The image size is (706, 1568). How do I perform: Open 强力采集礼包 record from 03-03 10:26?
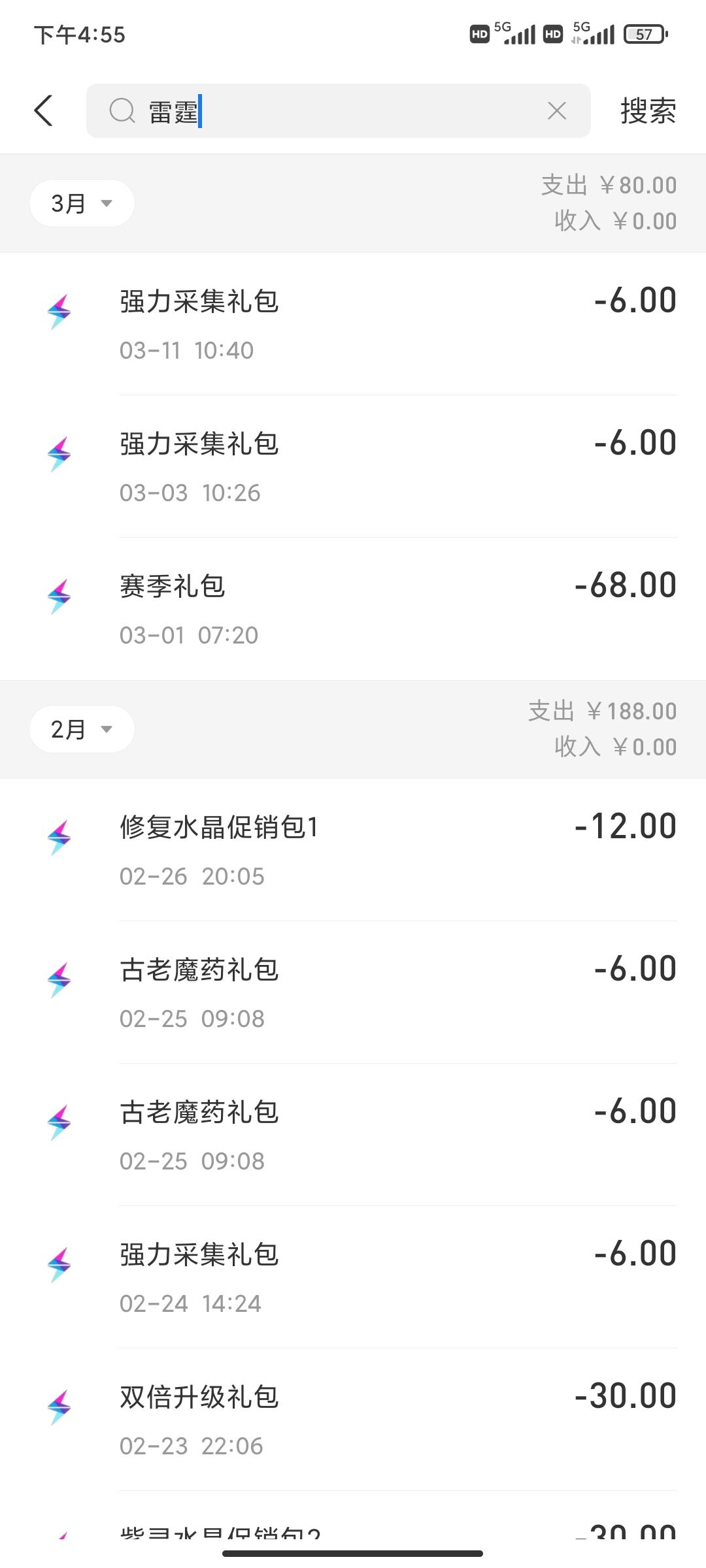353,466
